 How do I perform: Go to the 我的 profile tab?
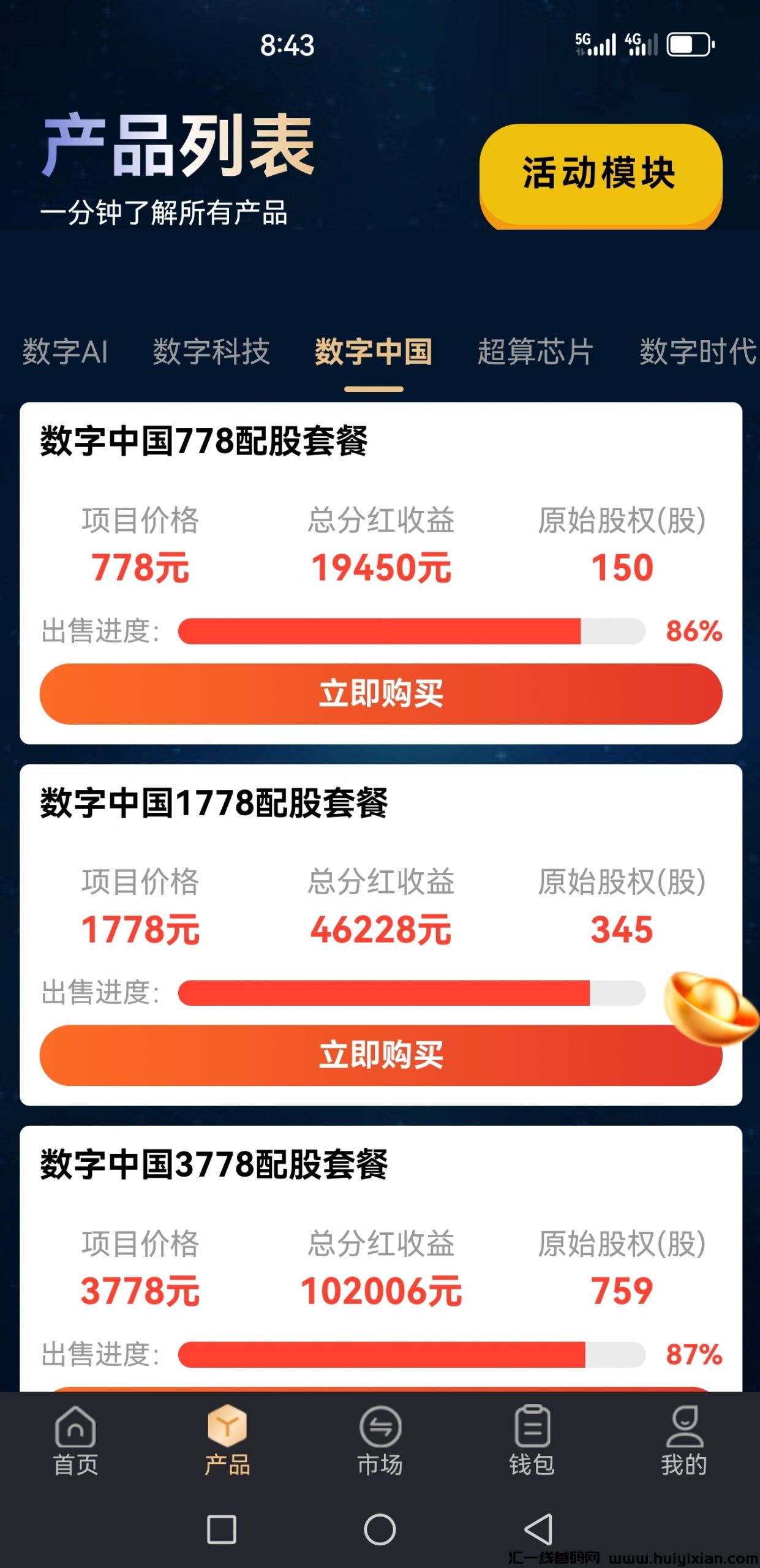point(684,1441)
